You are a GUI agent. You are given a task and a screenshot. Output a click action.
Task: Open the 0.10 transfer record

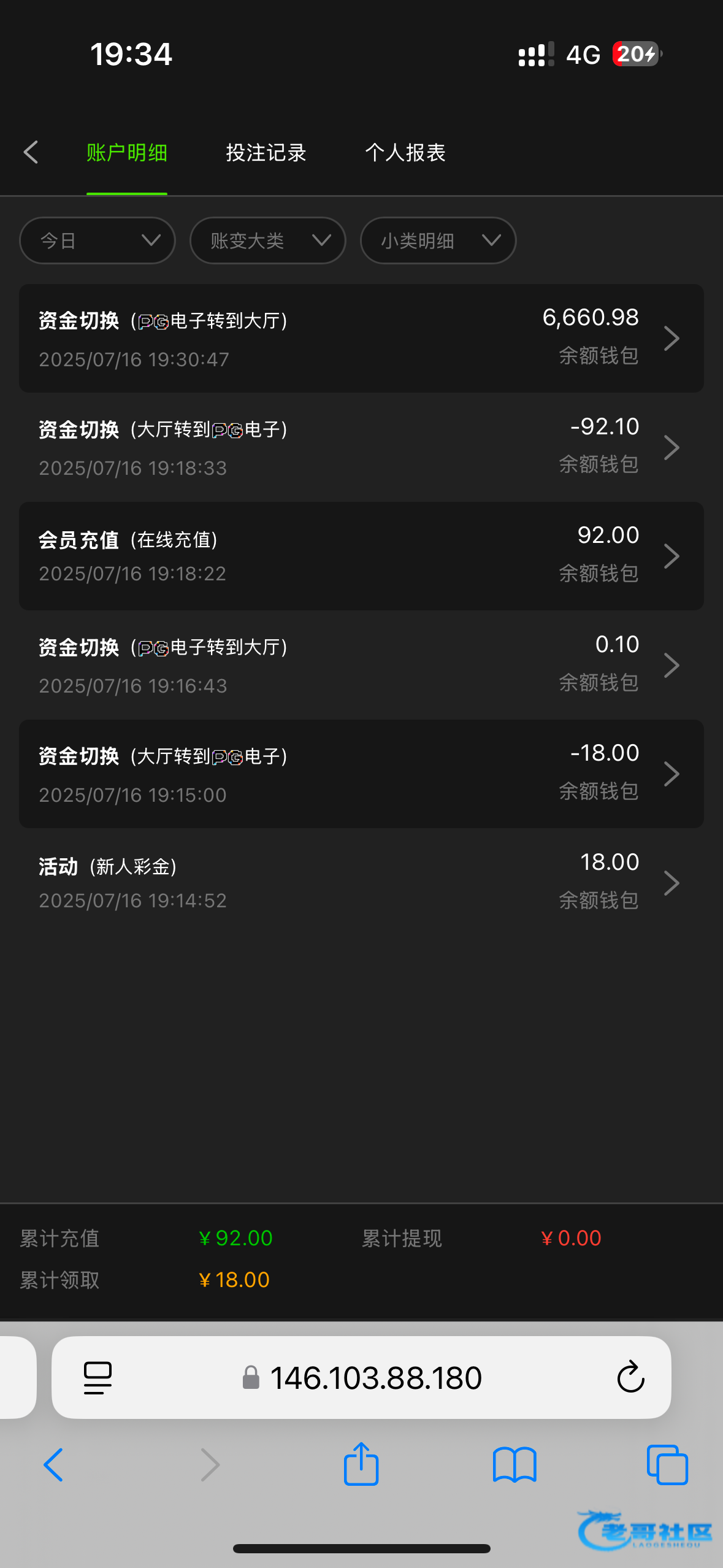point(361,665)
